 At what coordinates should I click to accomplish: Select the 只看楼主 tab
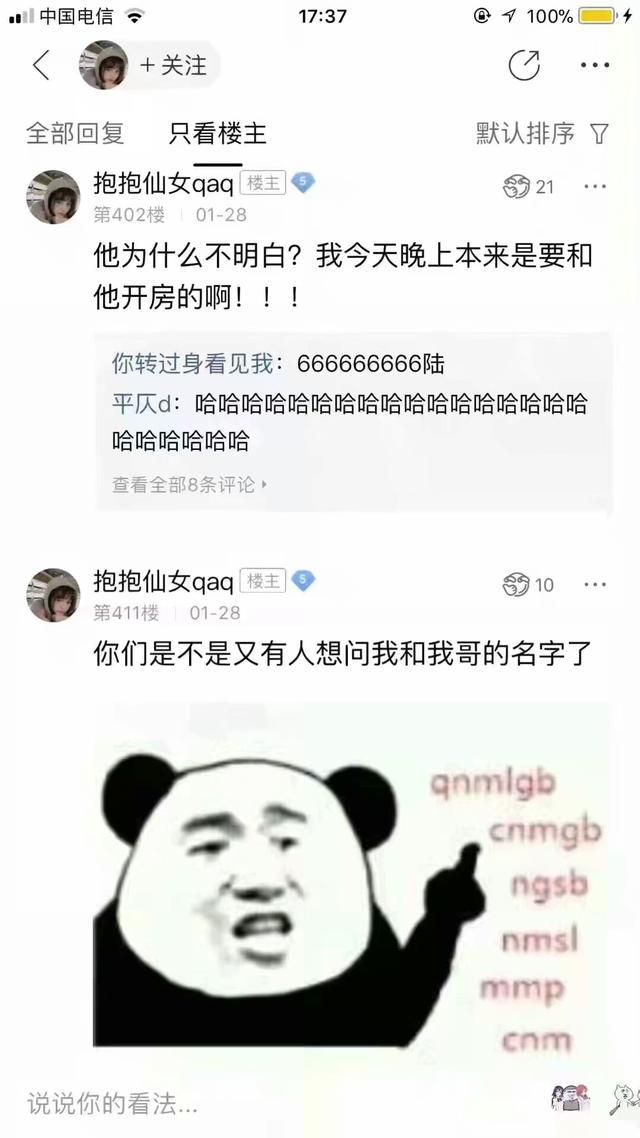(217, 133)
